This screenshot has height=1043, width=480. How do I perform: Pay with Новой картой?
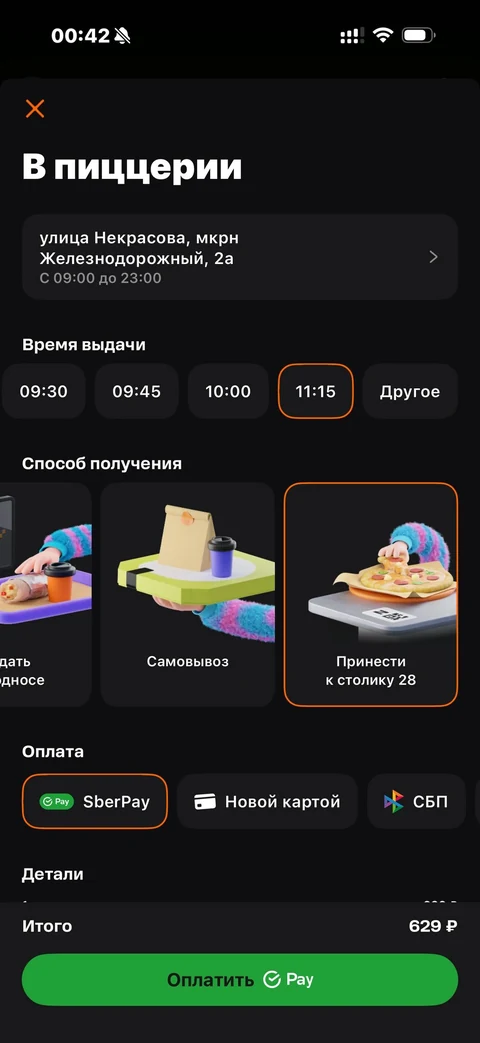point(267,802)
